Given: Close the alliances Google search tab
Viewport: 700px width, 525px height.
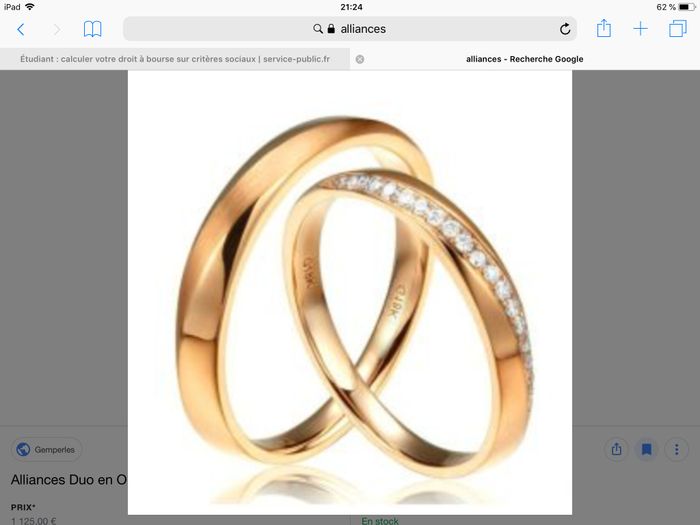Looking at the screenshot, I should pyautogui.click(x=360, y=59).
